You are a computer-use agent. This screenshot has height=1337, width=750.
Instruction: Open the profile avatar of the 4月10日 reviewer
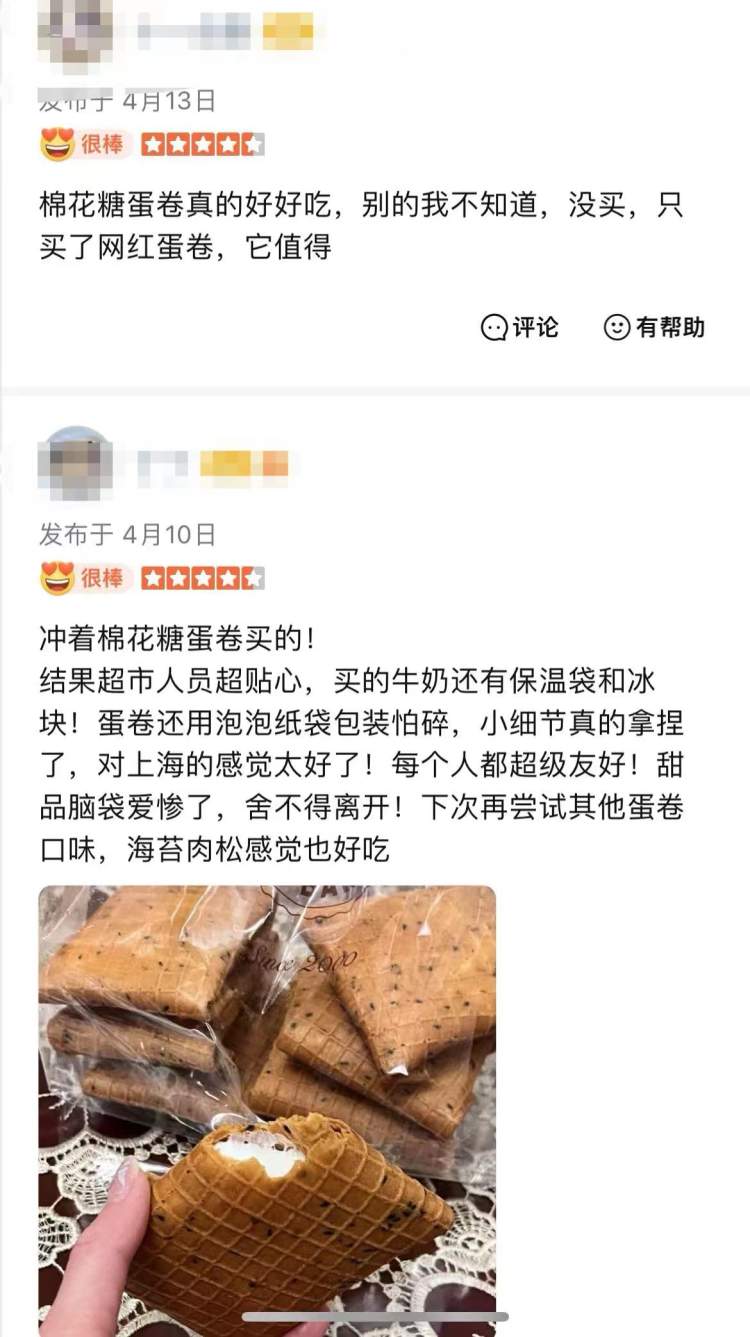pos(76,463)
